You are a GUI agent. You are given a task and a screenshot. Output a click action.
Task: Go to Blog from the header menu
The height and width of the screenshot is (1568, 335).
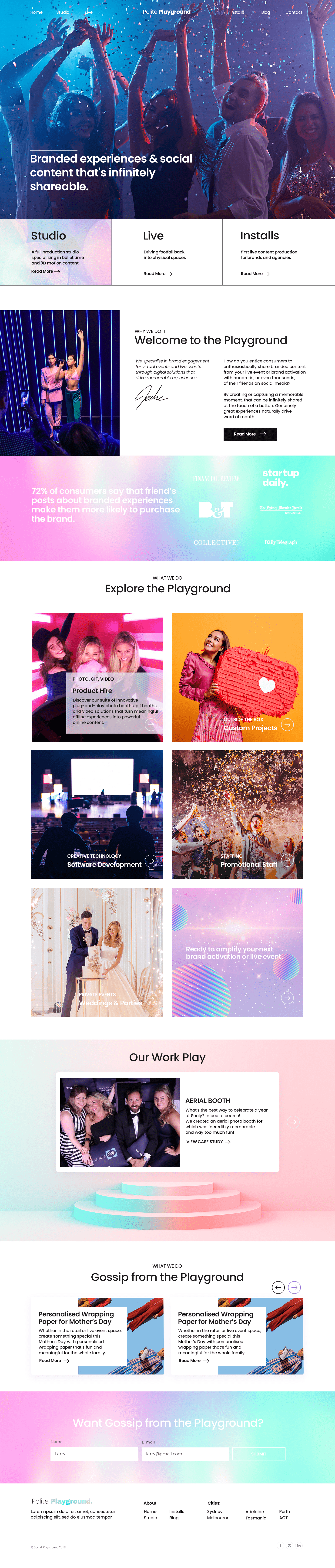point(266,12)
